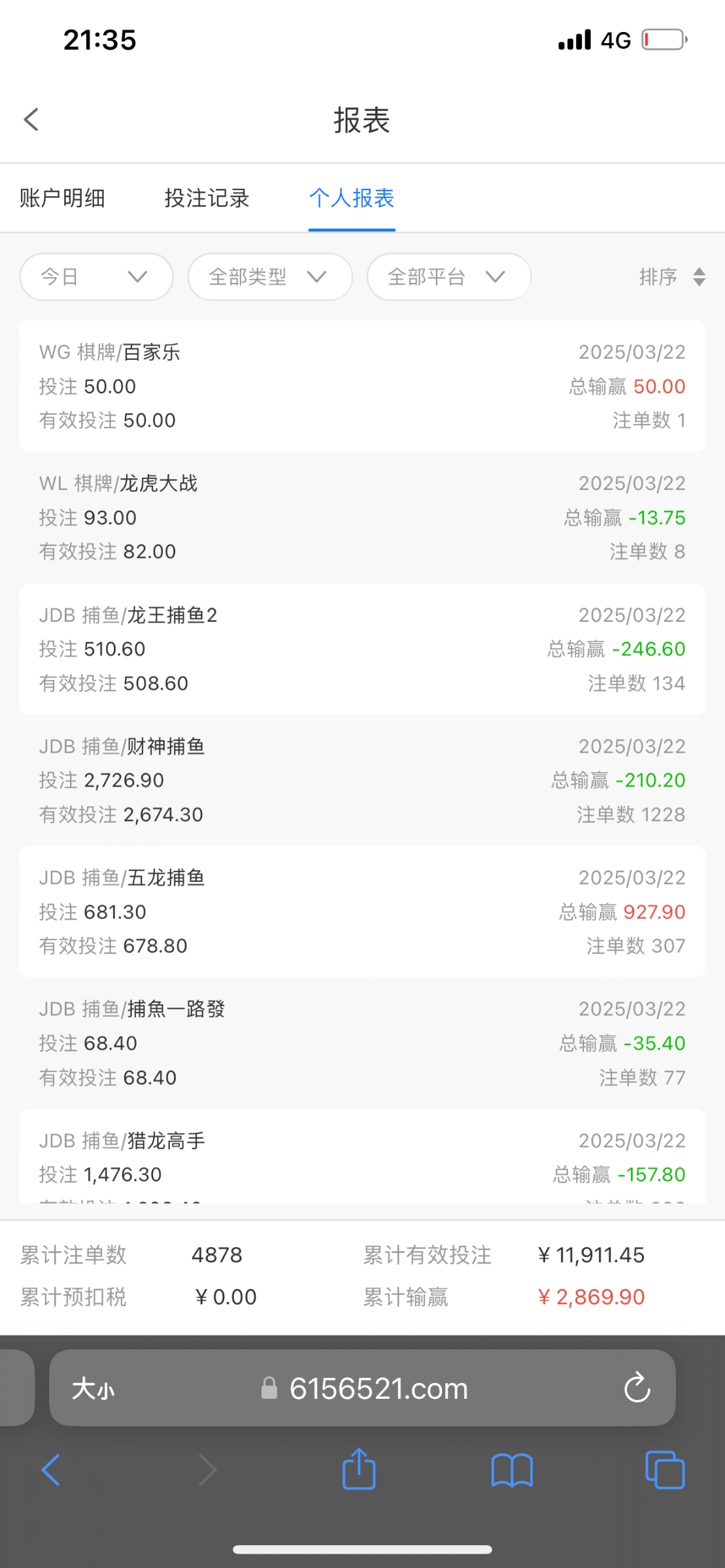The height and width of the screenshot is (1568, 725).
Task: Open the 投注记录 tab
Action: click(207, 198)
